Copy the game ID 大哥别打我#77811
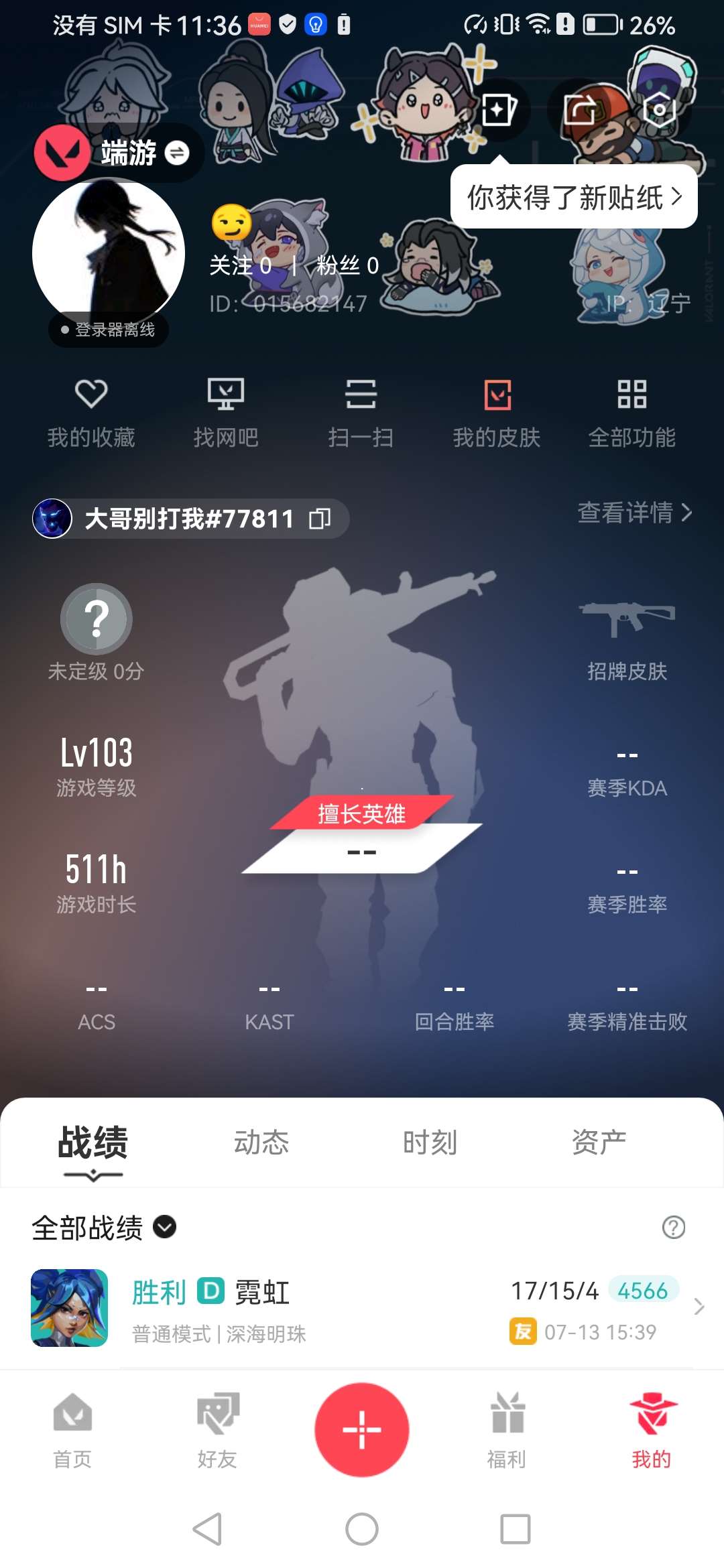Screen dimensions: 724x1568 320,519
